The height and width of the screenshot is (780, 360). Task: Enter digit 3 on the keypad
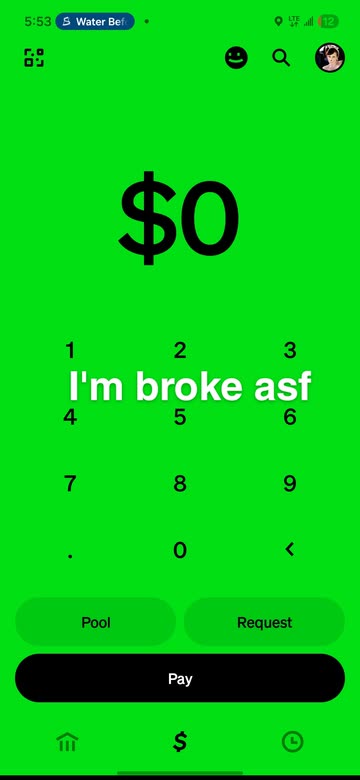pyautogui.click(x=290, y=350)
